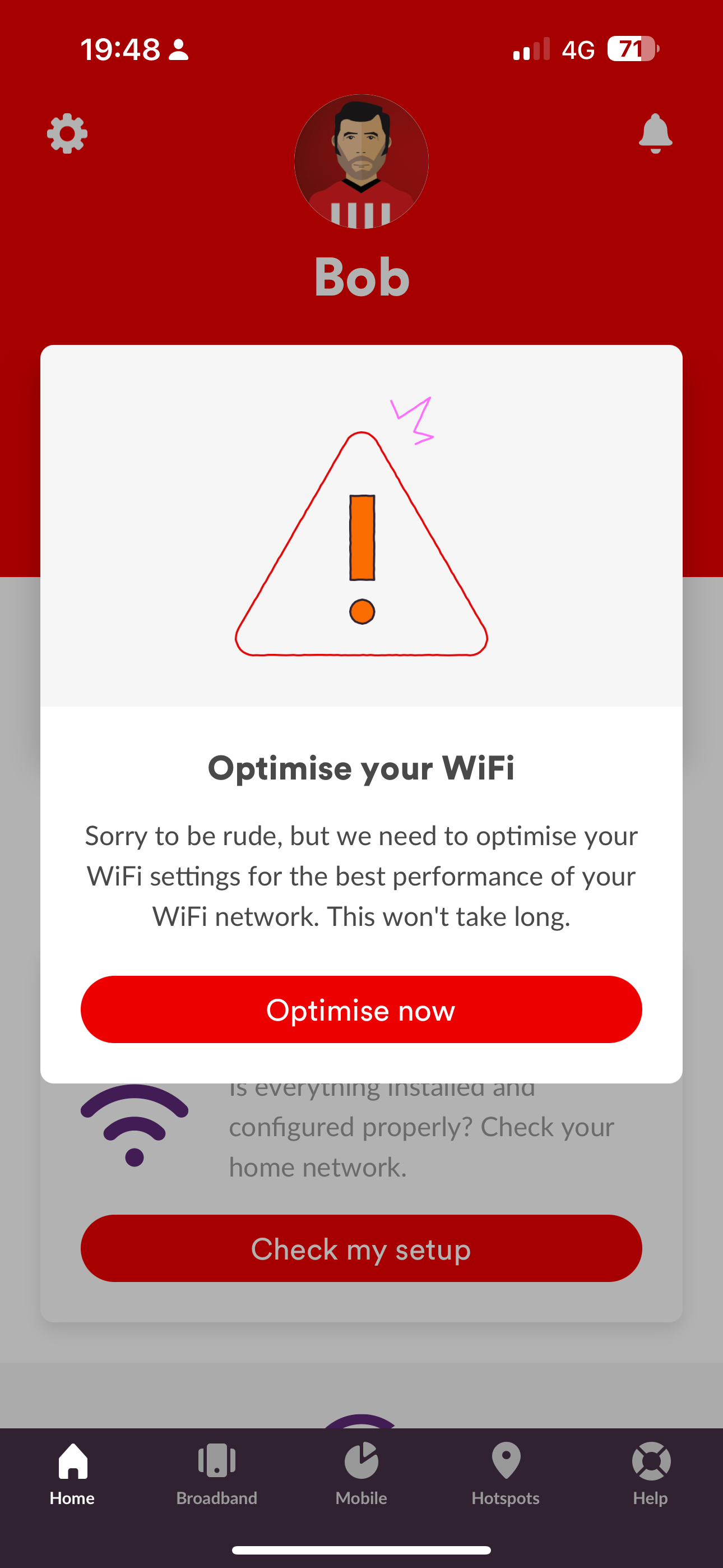Open the settings gear

coord(67,133)
